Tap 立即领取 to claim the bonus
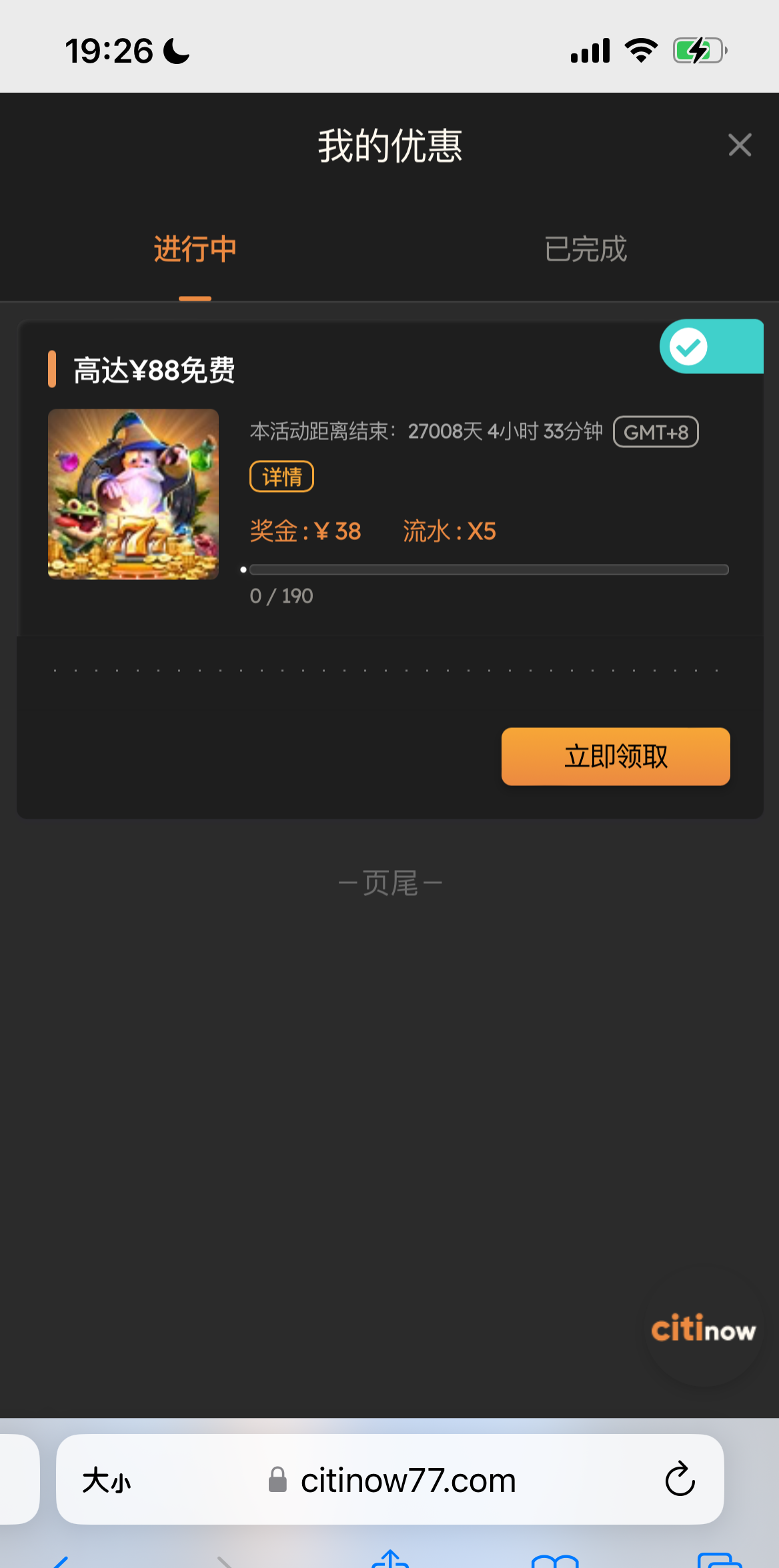Screen dimensions: 779x1568 [x=615, y=756]
